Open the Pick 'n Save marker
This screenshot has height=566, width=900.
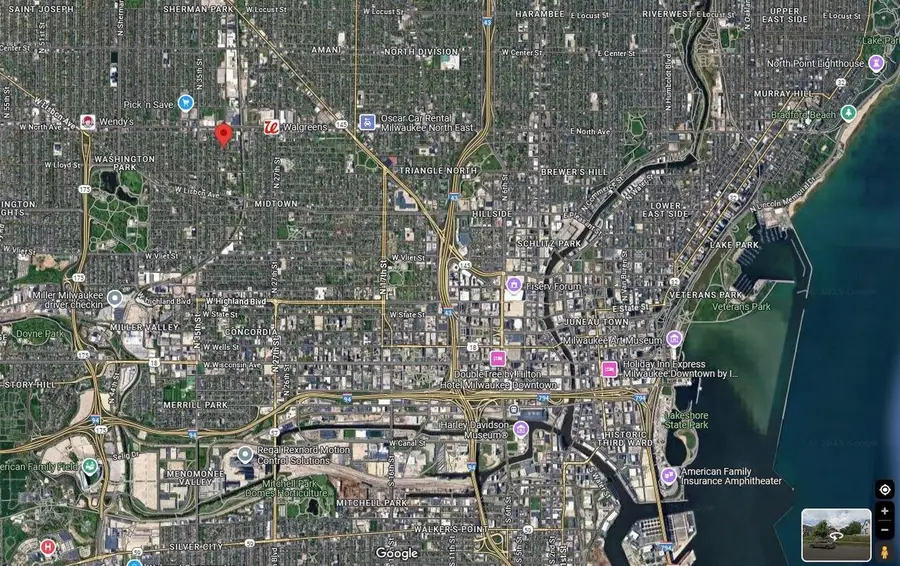[x=185, y=102]
